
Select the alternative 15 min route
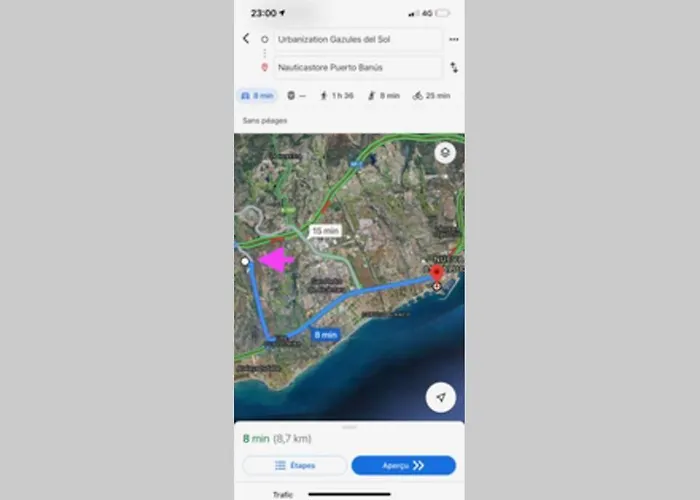click(x=325, y=231)
